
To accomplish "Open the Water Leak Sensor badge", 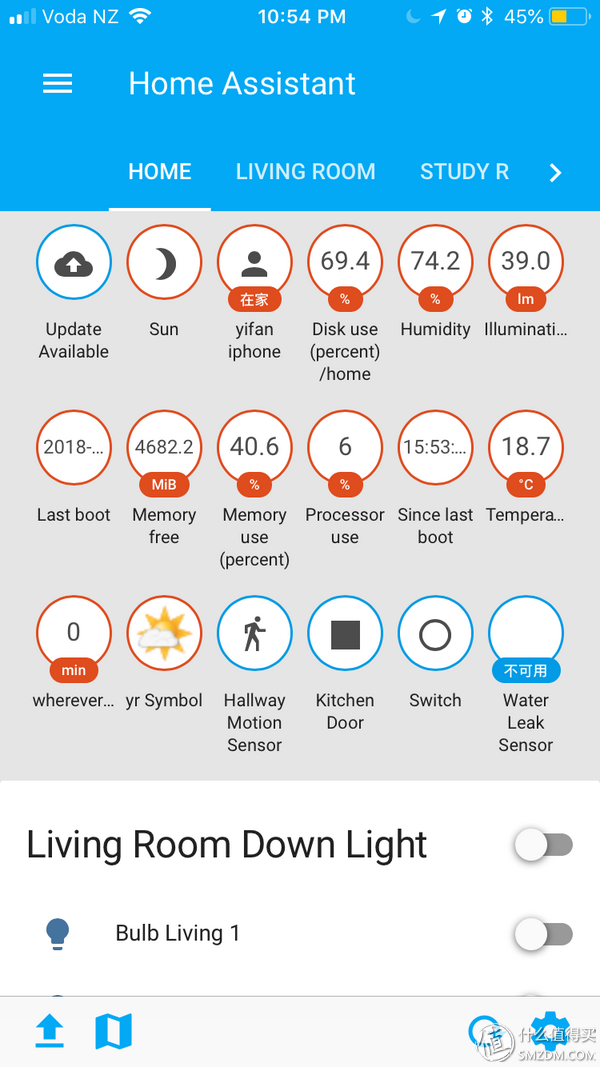I will [526, 634].
